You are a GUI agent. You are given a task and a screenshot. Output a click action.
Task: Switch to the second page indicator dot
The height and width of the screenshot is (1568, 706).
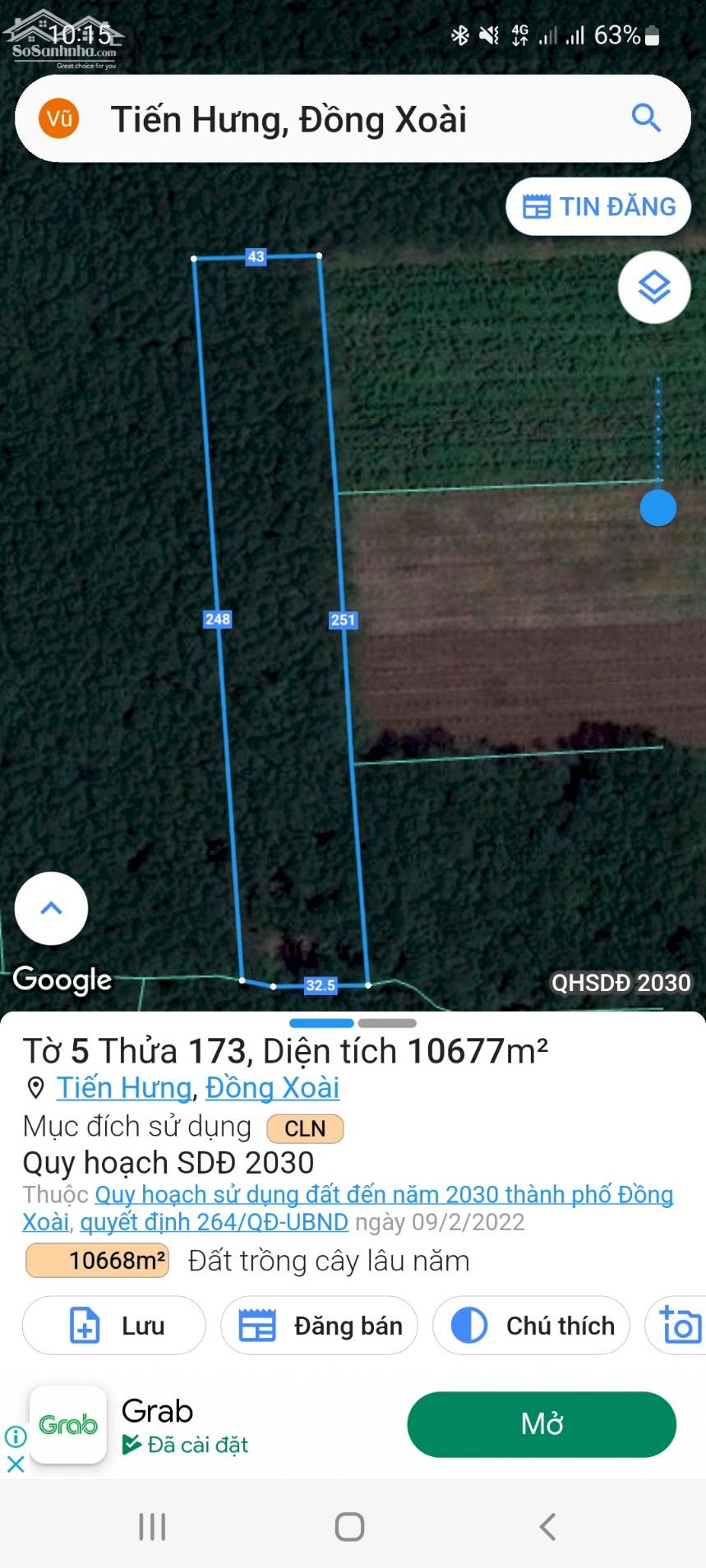[385, 1023]
